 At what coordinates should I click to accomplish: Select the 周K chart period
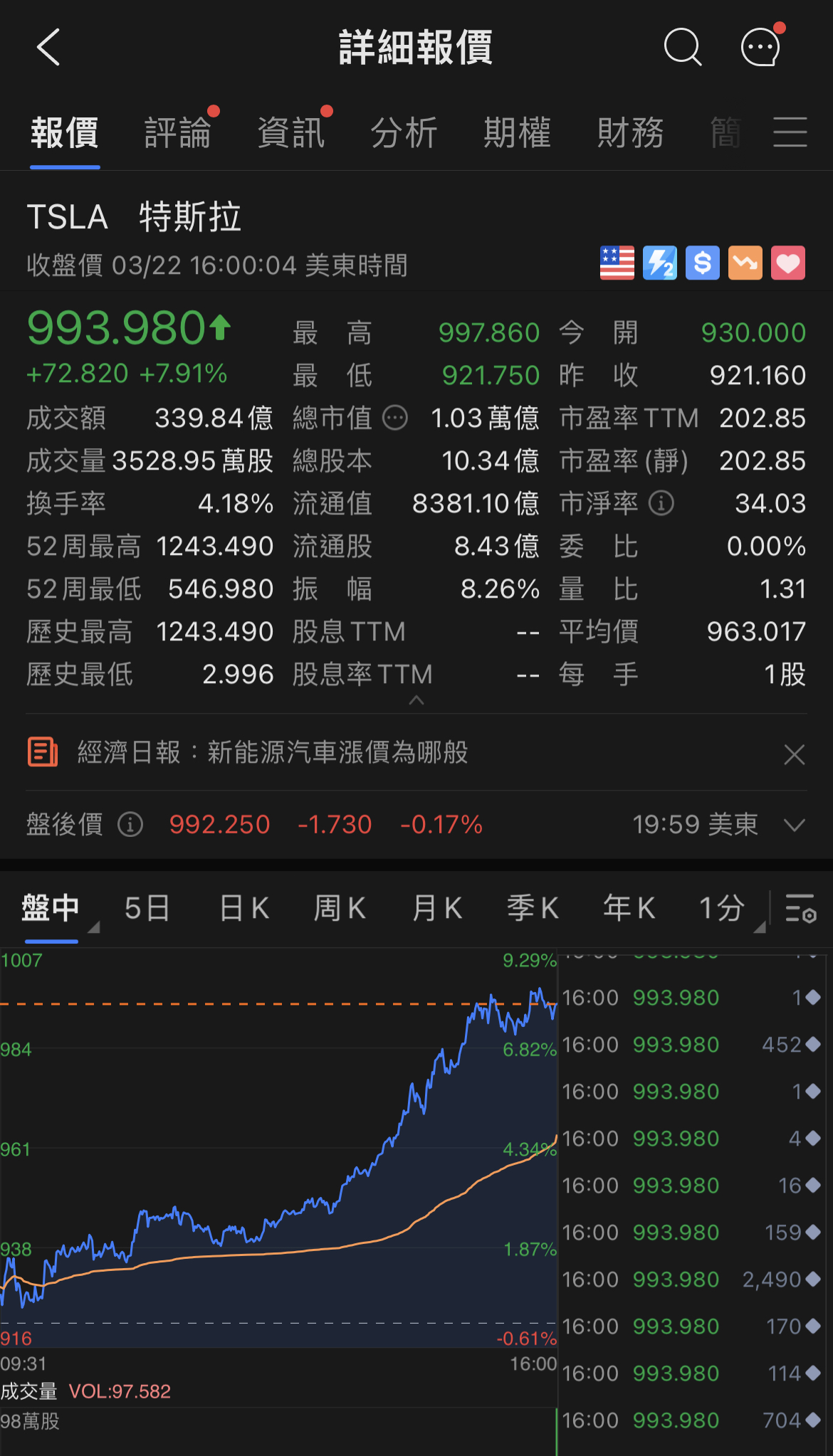click(x=340, y=909)
